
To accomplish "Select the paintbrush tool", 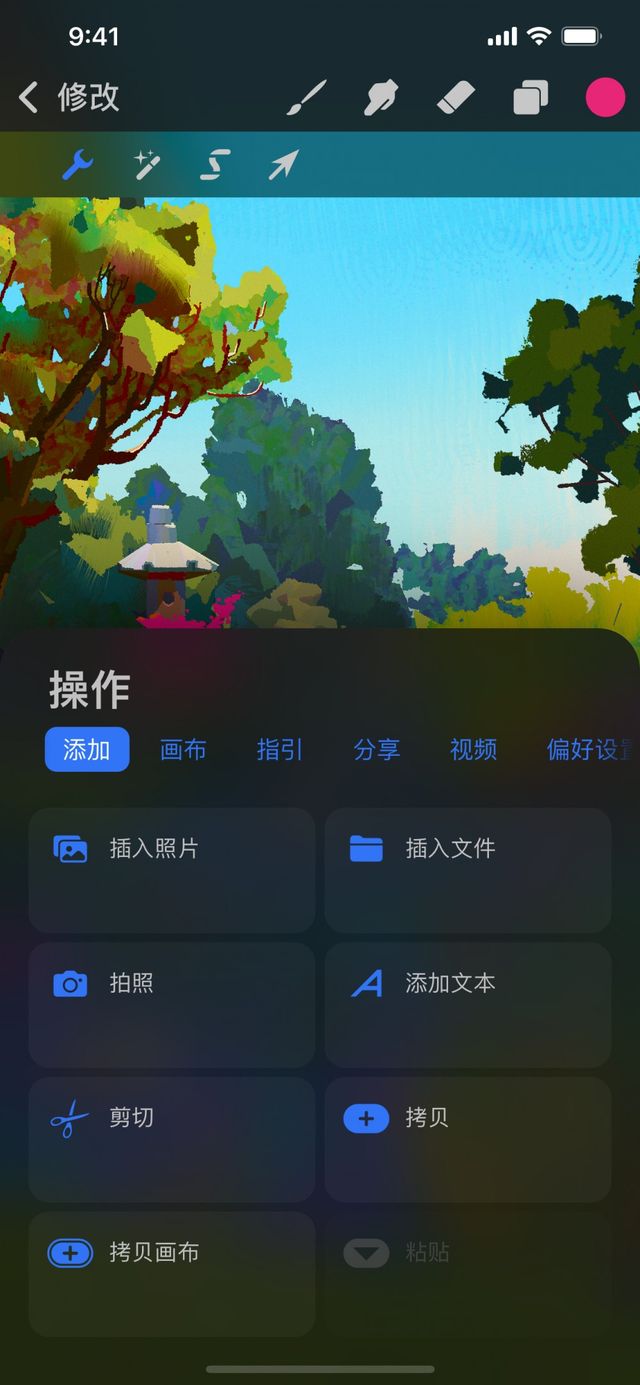I will pos(307,98).
